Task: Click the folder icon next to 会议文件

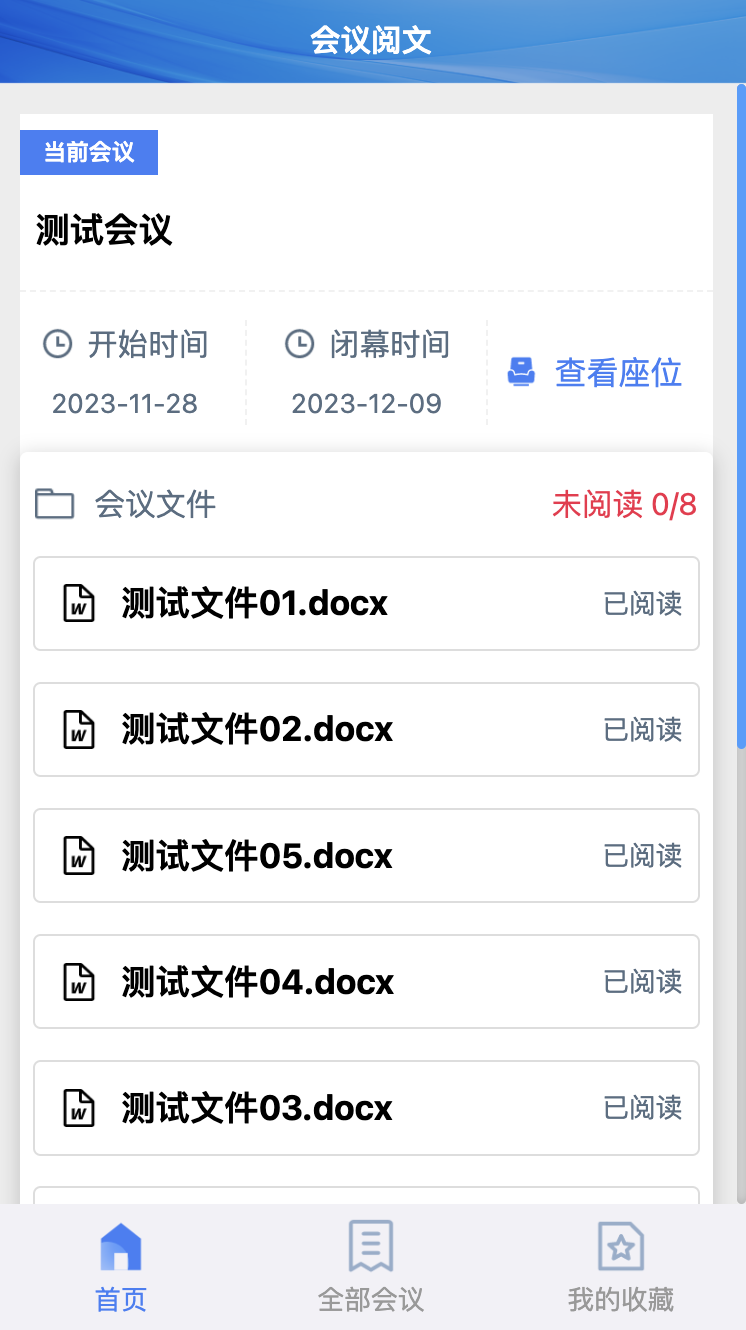Action: 55,504
